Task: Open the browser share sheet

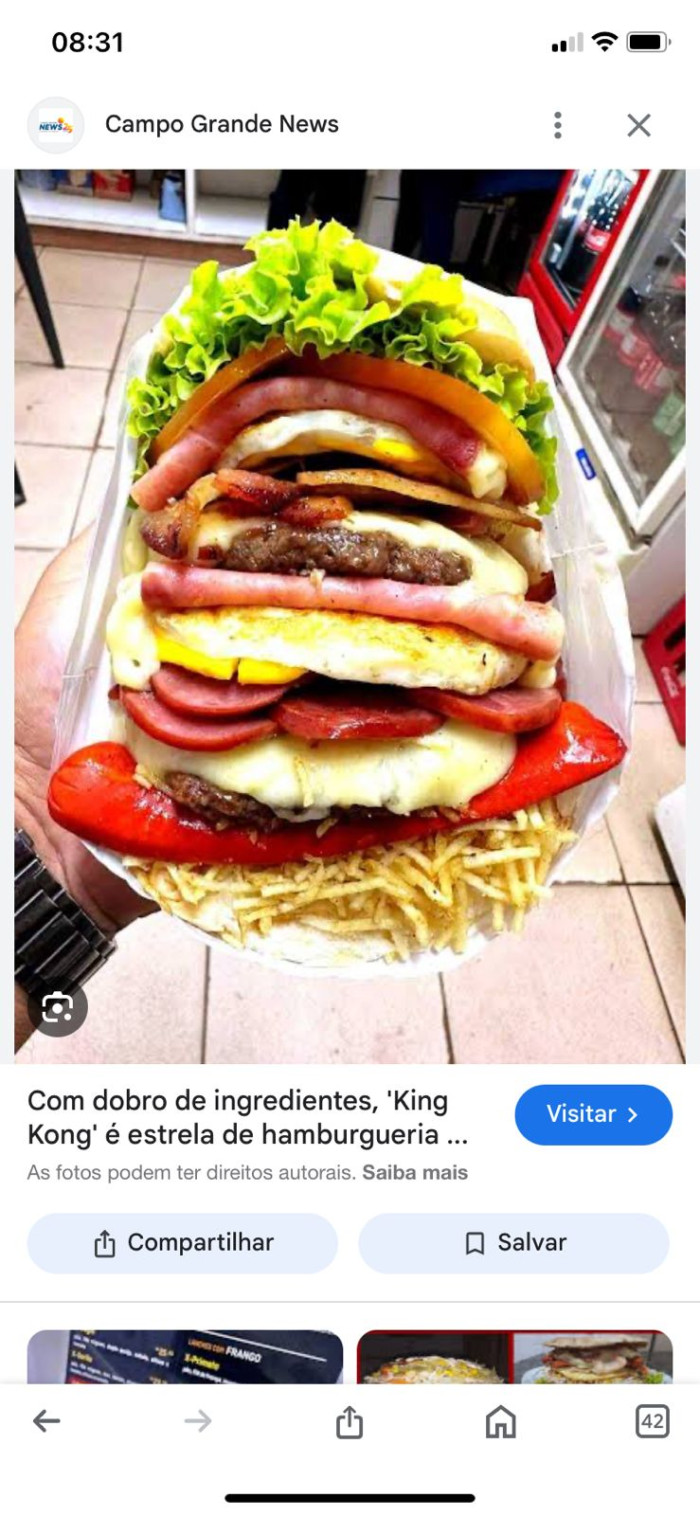Action: coord(349,1421)
